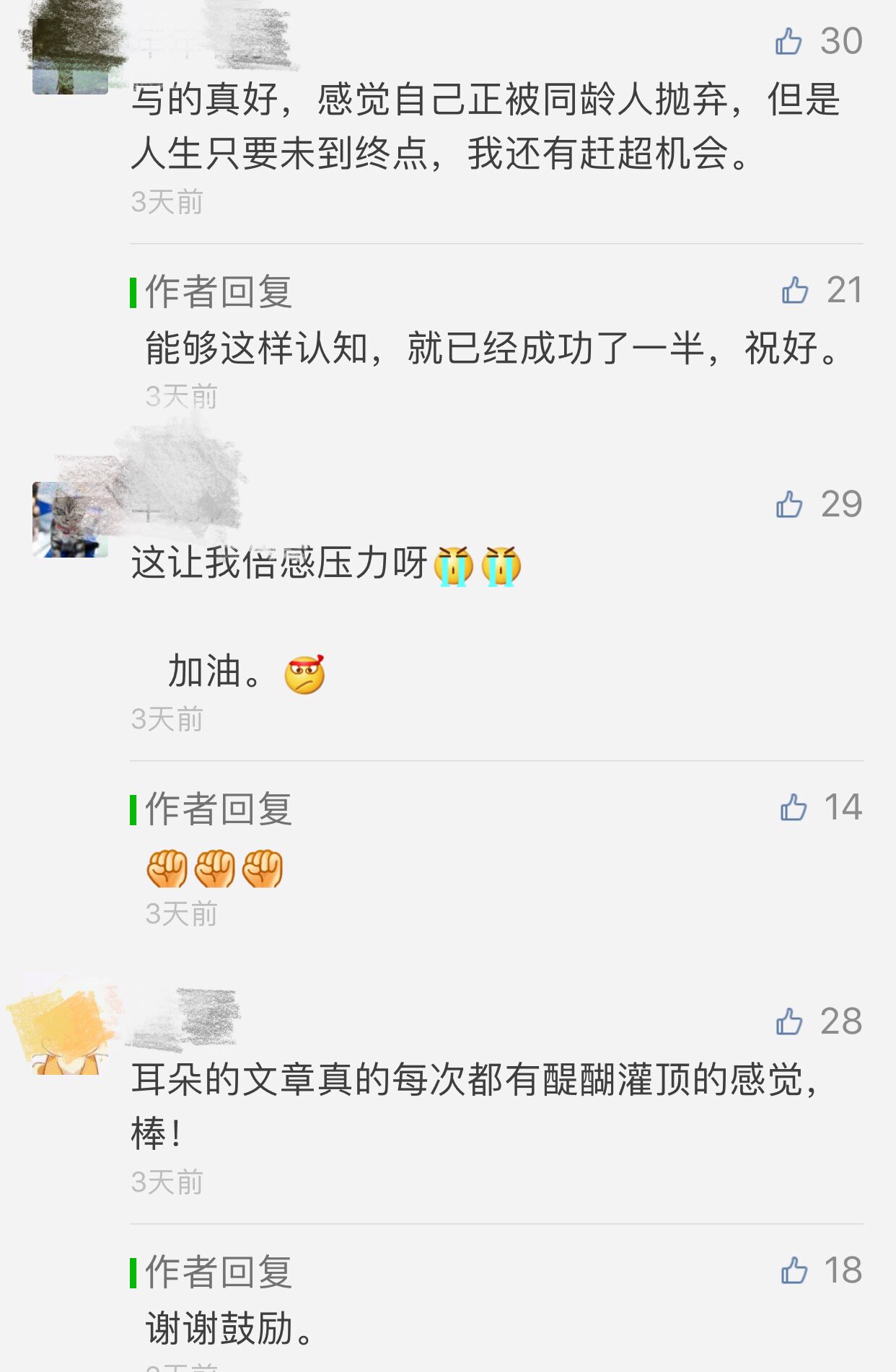Like the author reply with 21 likes

794,291
